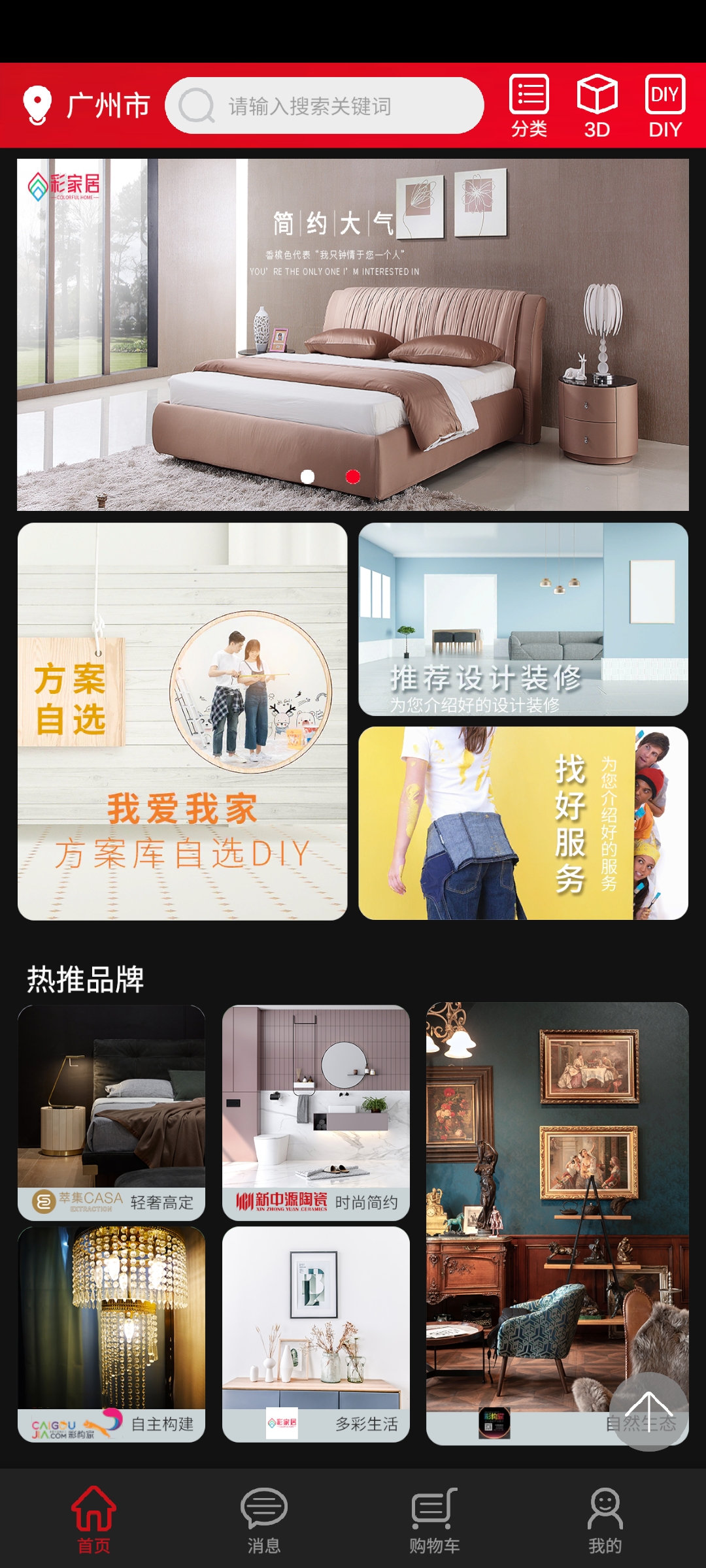Screen dimensions: 706x1568
Task: Open the 方案自选 我爱我家 DIY card
Action: [182, 721]
